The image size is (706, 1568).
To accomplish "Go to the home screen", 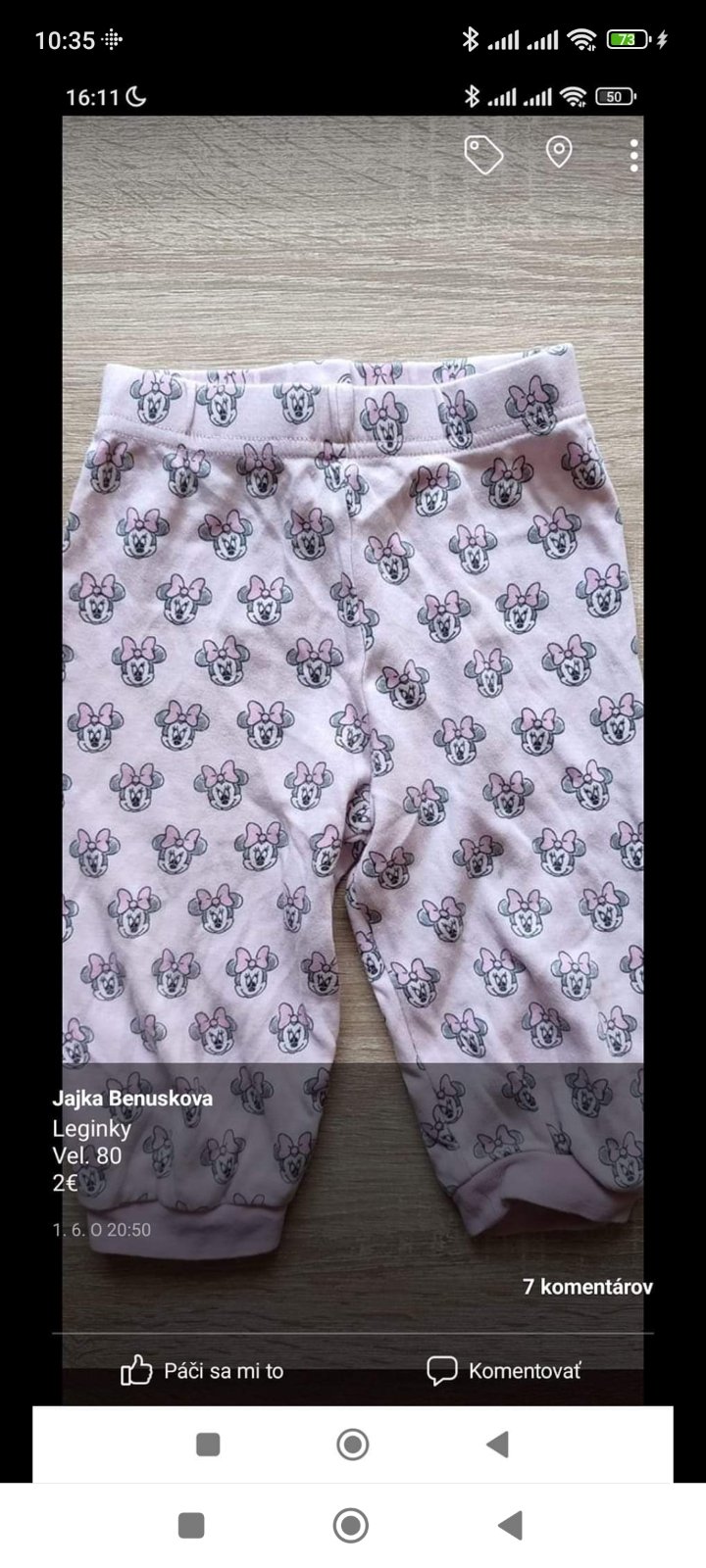I will tap(351, 1525).
